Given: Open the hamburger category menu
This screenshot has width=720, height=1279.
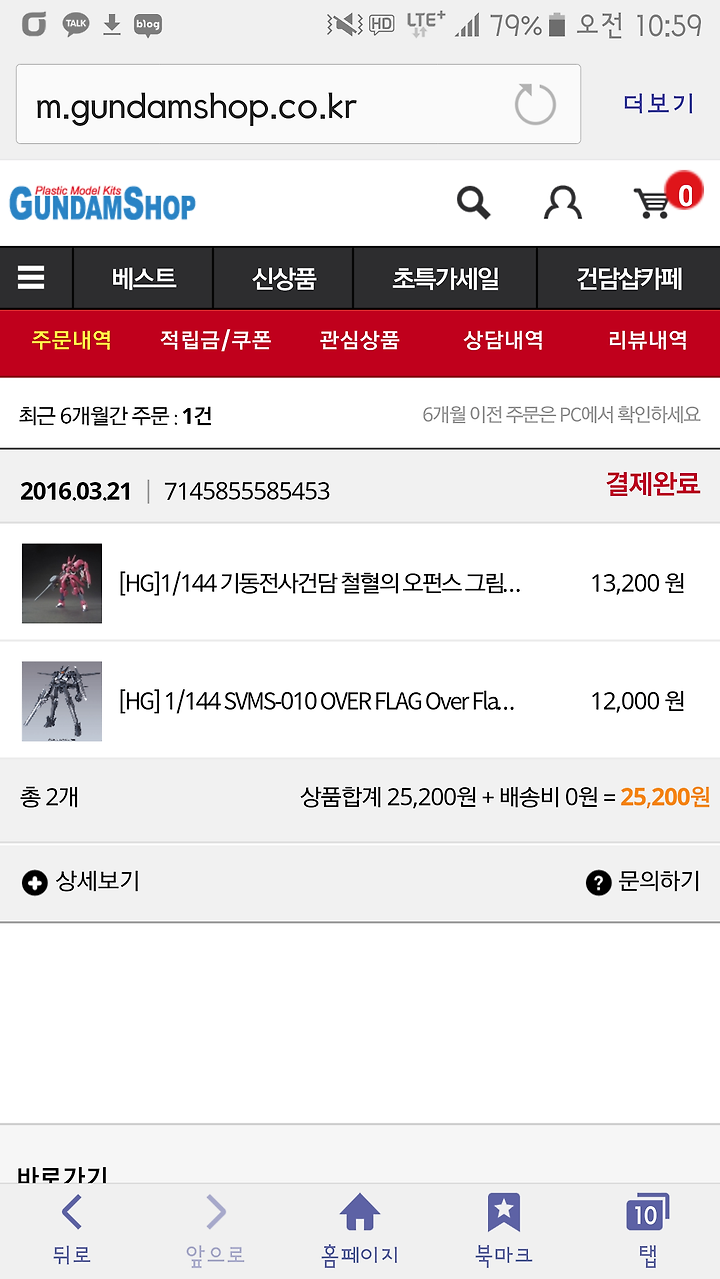Looking at the screenshot, I should point(31,278).
